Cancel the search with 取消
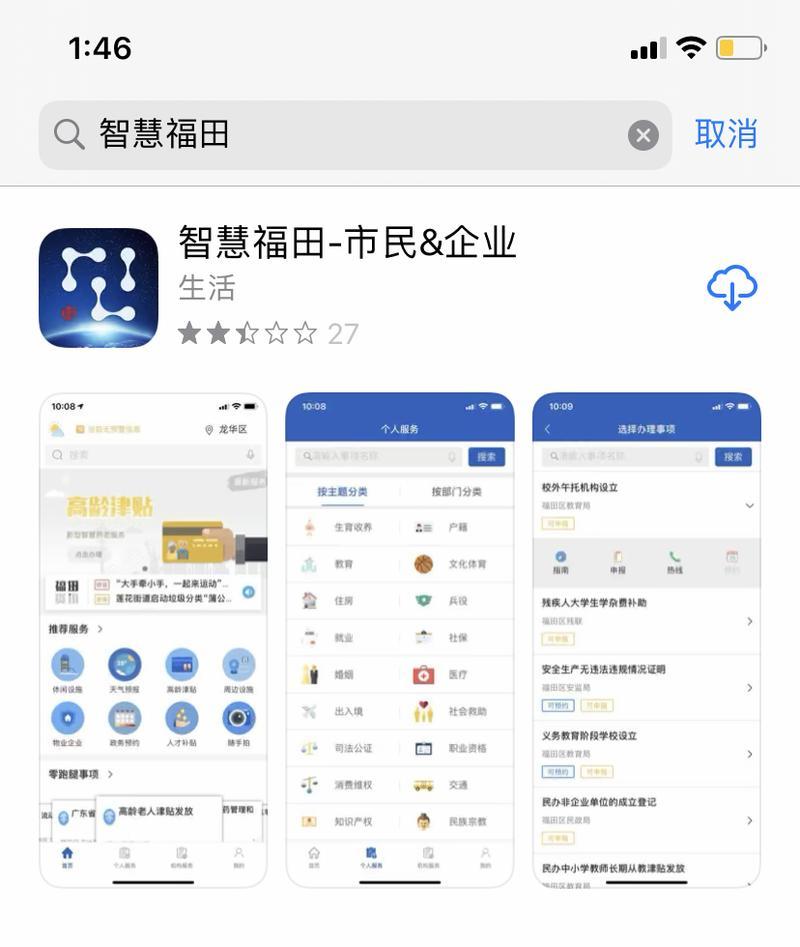The image size is (800, 947). click(726, 134)
